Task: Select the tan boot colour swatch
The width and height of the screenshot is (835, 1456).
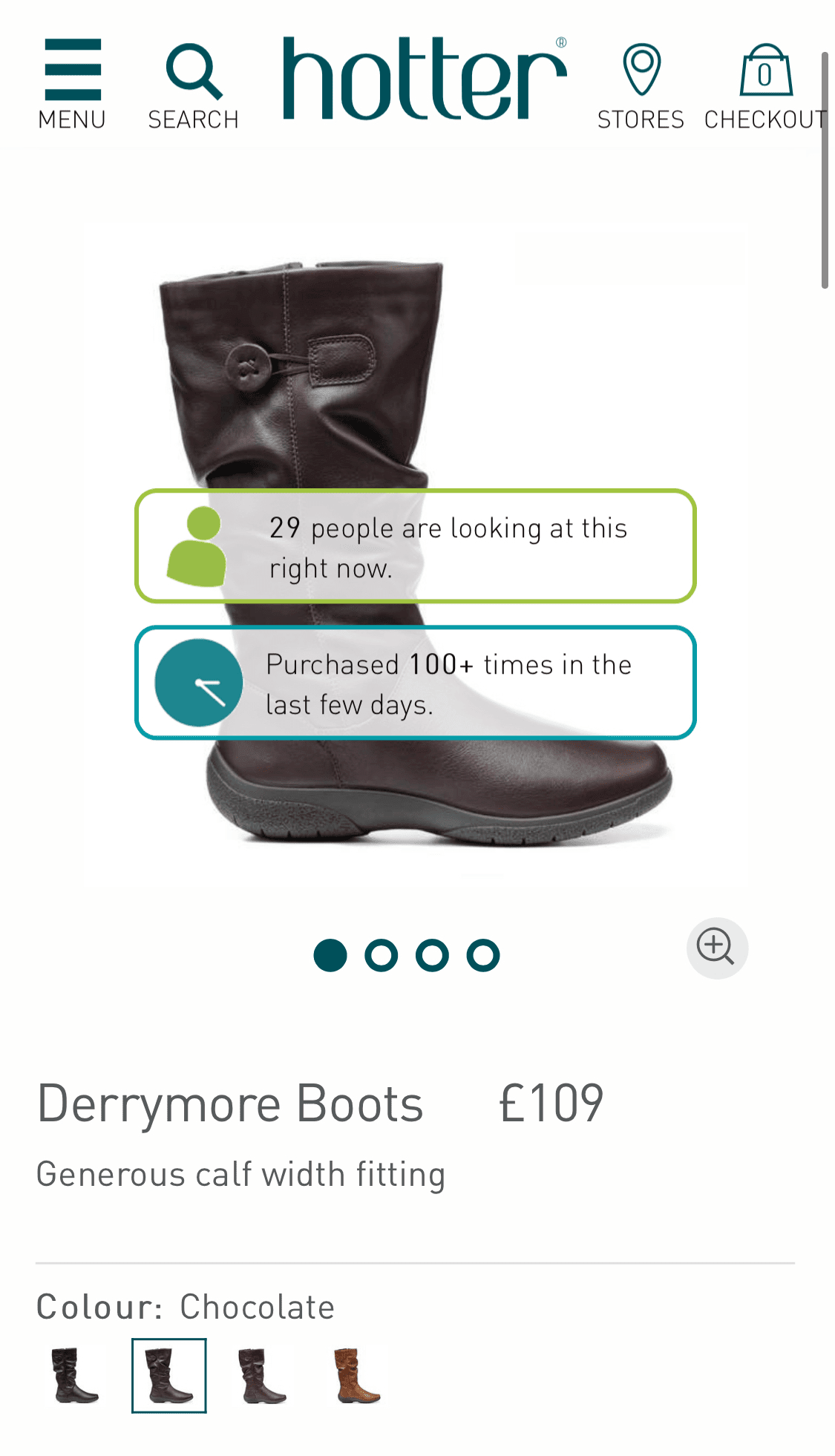Action: 356,1375
